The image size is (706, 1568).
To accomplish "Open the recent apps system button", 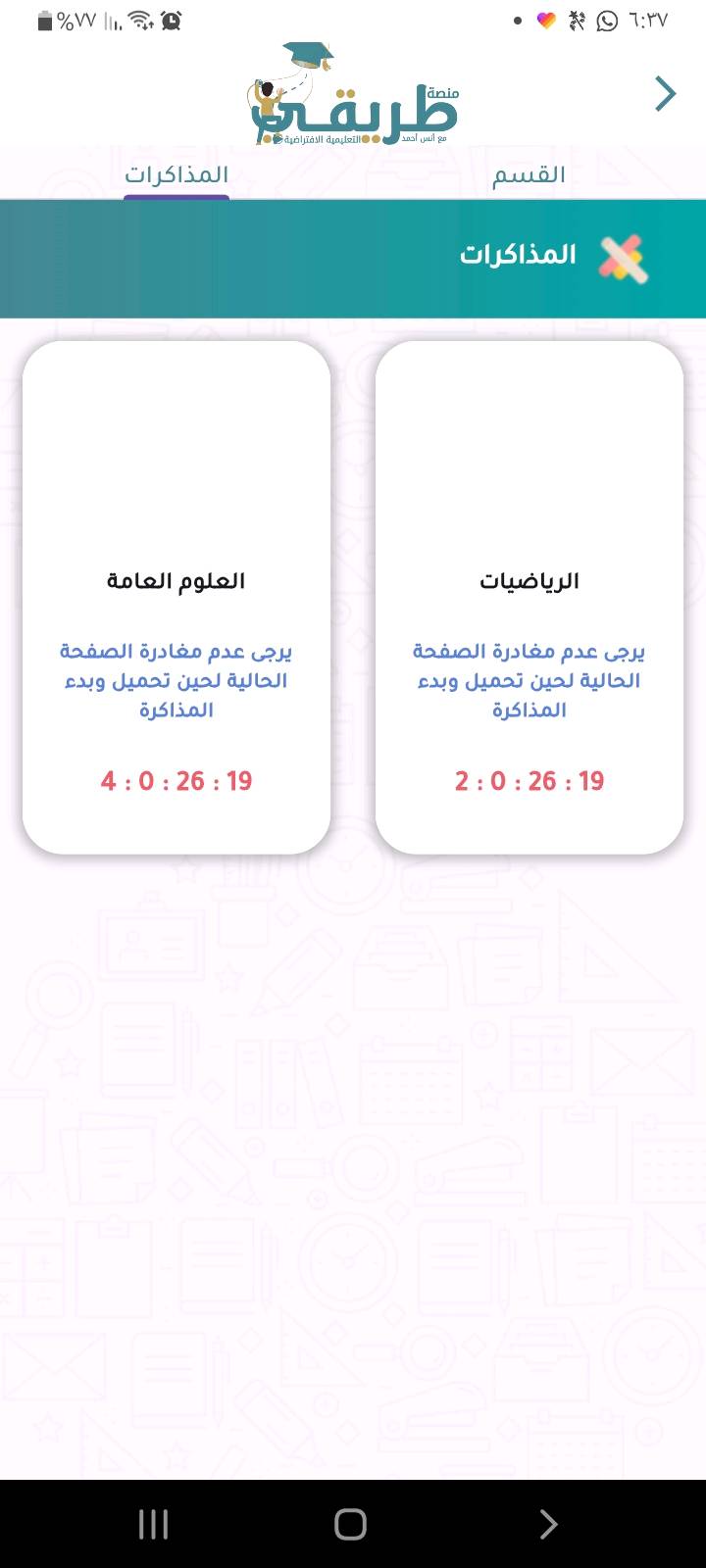I will pos(153,1524).
